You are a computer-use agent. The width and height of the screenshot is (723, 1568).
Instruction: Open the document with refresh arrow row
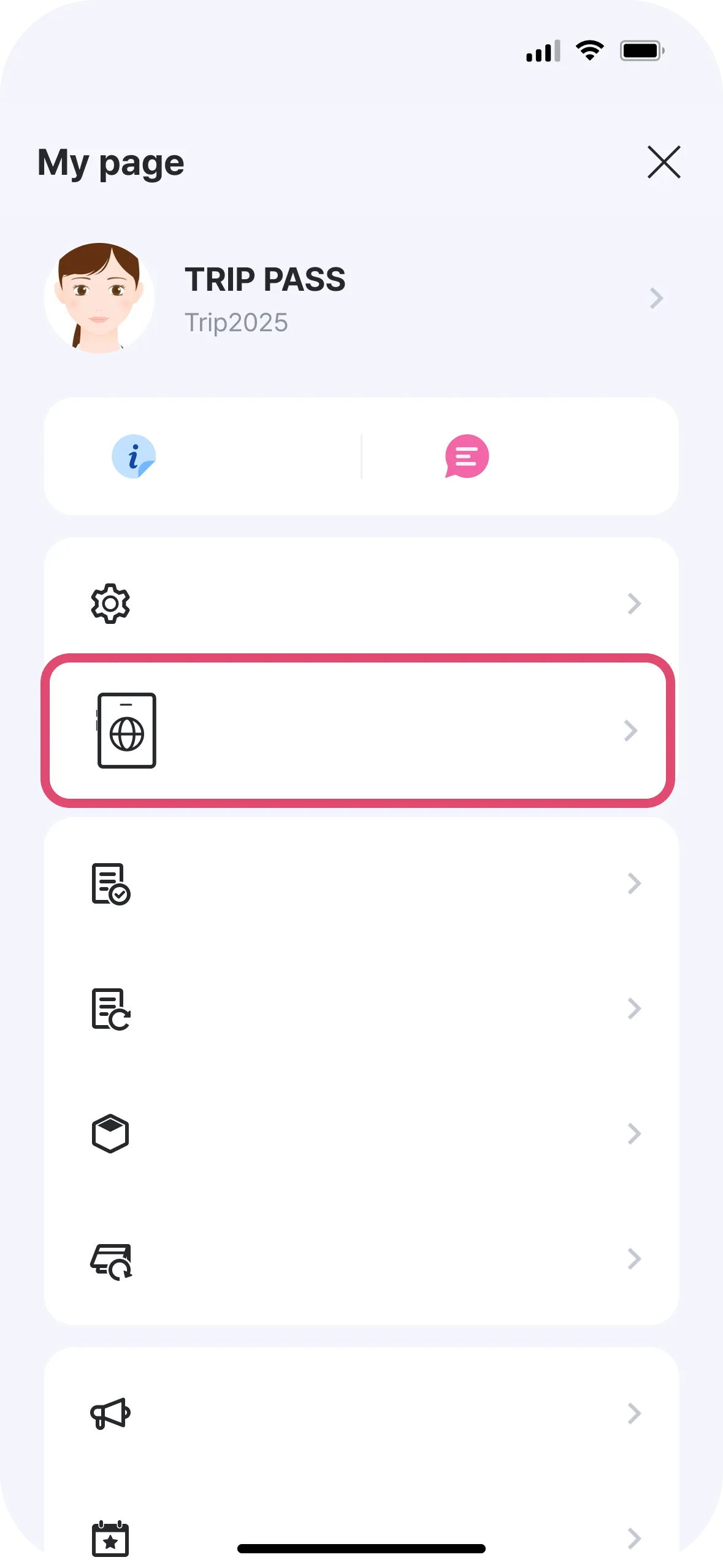pyautogui.click(x=361, y=1009)
